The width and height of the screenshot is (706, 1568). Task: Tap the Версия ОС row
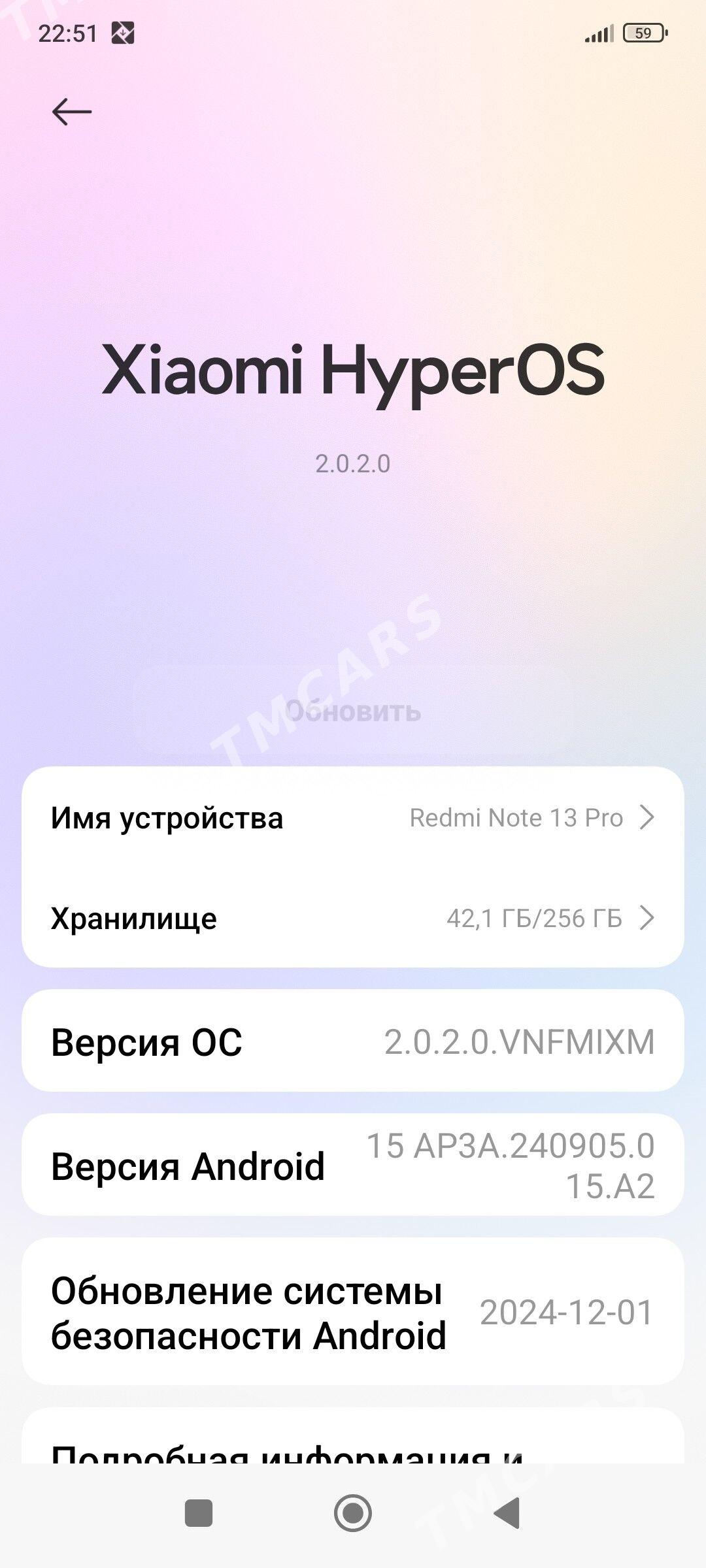(x=353, y=1041)
